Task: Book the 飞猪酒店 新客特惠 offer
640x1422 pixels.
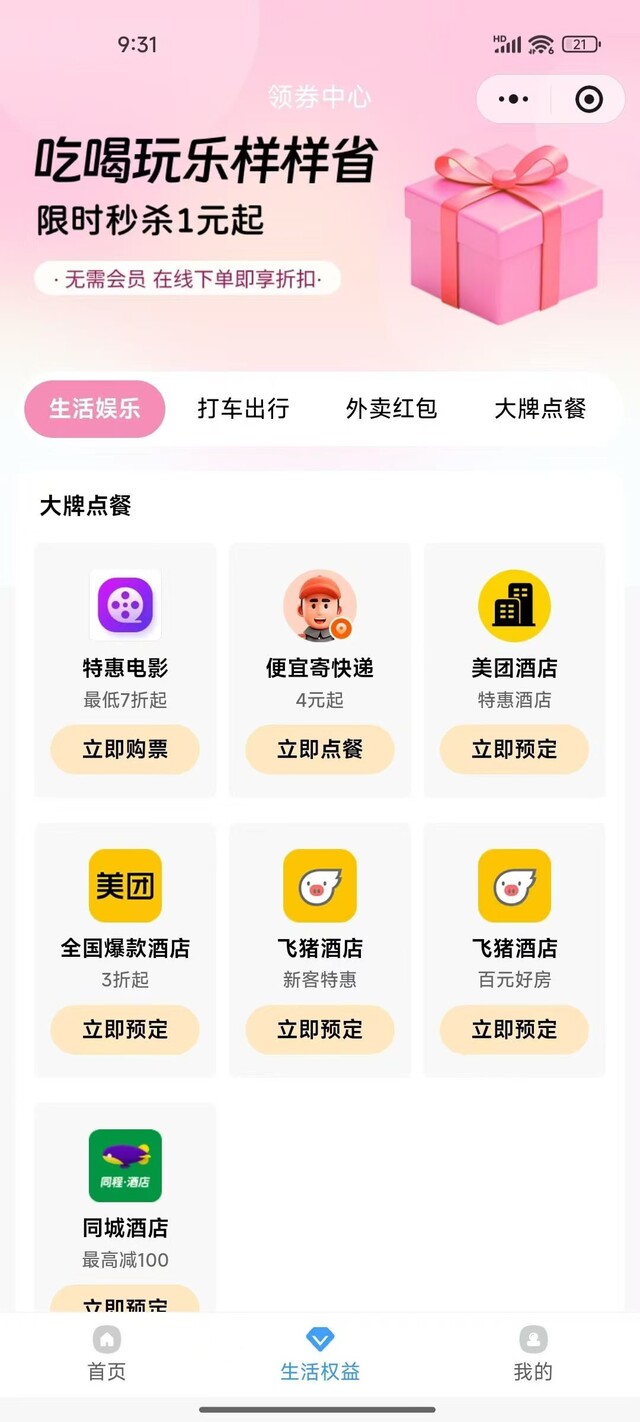Action: point(320,1029)
